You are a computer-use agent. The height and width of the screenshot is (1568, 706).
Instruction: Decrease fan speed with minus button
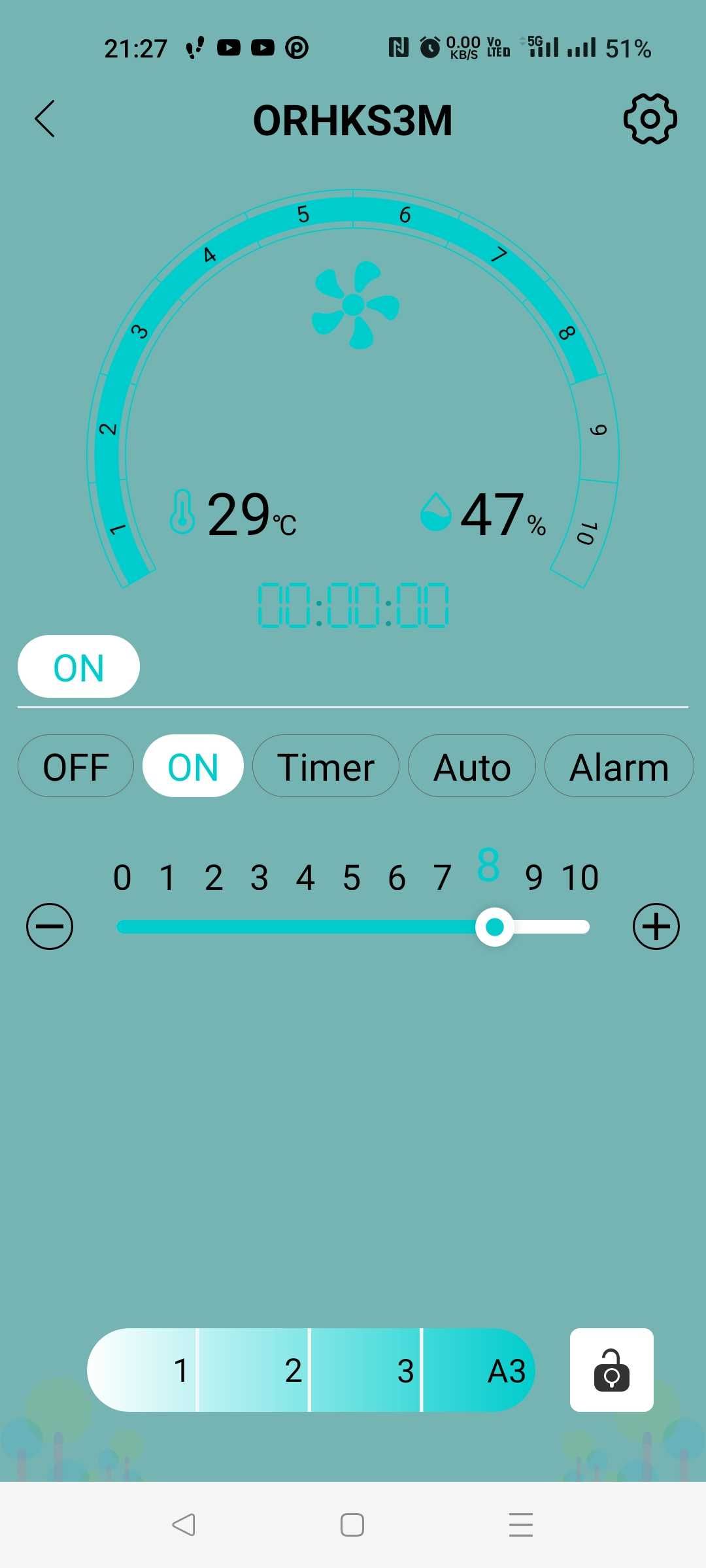tap(50, 926)
